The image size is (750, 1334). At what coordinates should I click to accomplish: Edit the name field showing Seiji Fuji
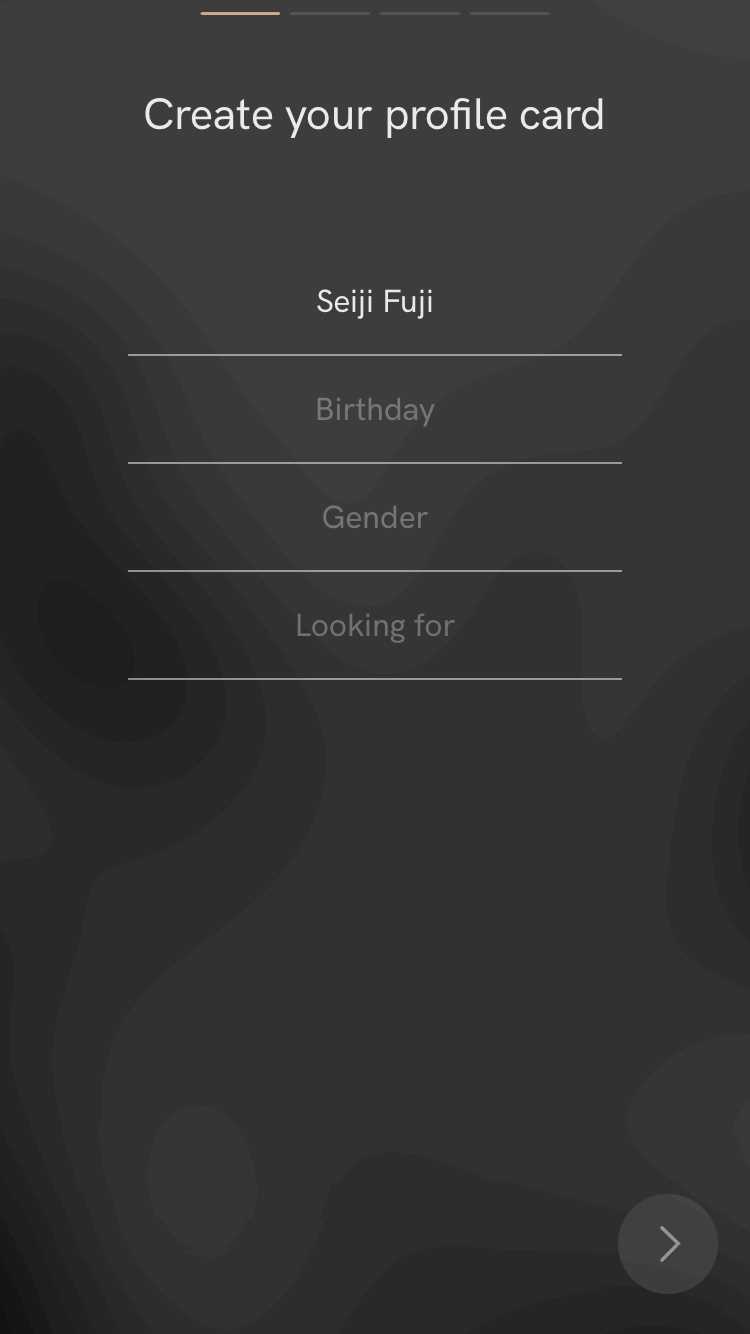point(375,302)
